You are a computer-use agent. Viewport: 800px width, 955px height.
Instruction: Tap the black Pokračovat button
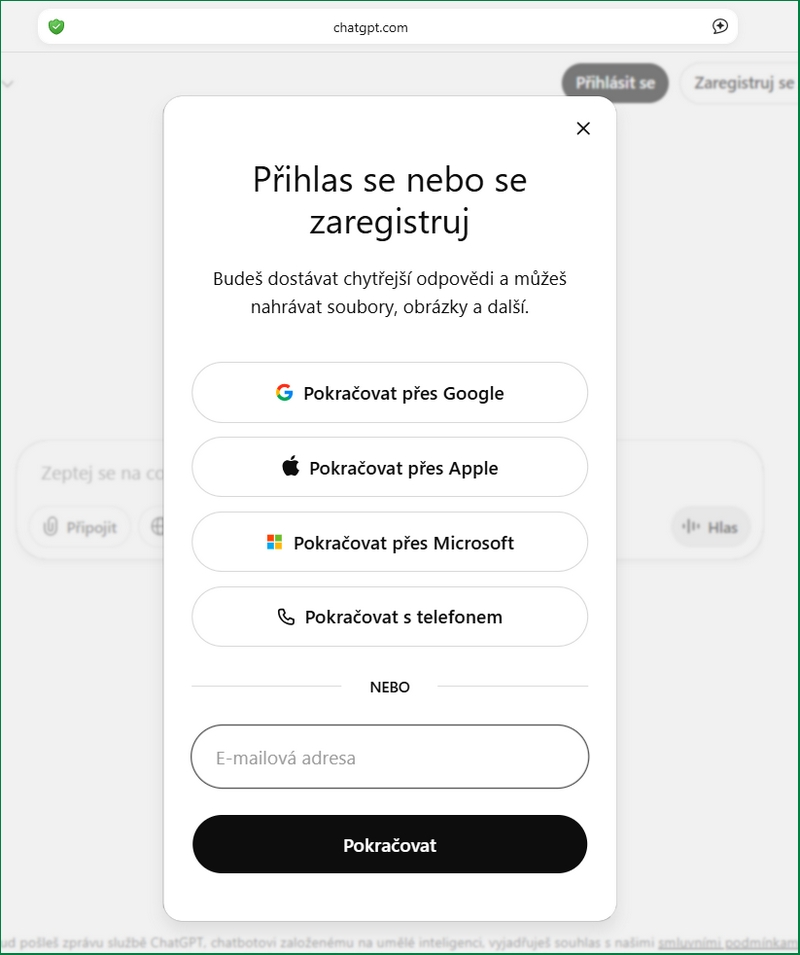pyautogui.click(x=389, y=845)
